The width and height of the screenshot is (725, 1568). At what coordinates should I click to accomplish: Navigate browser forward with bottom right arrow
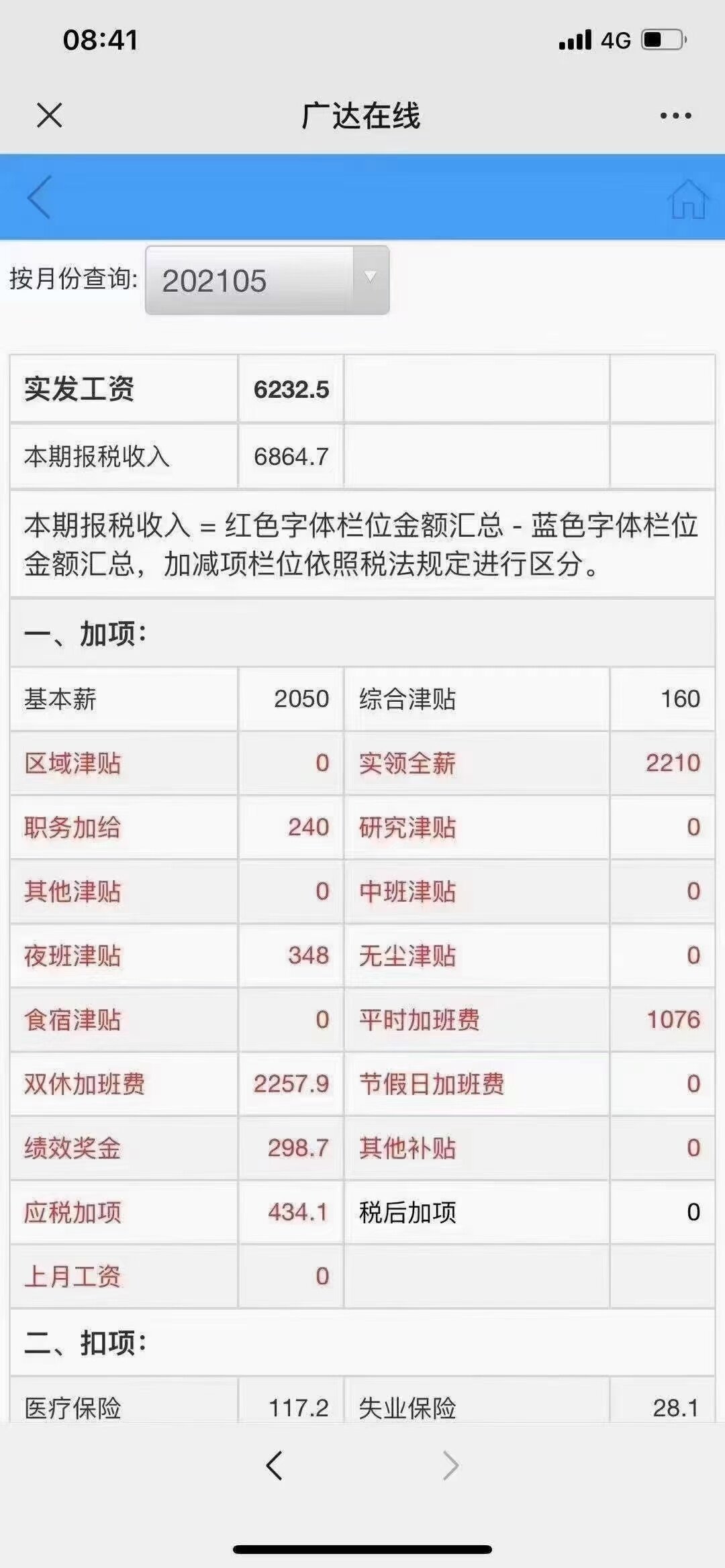click(x=450, y=1465)
